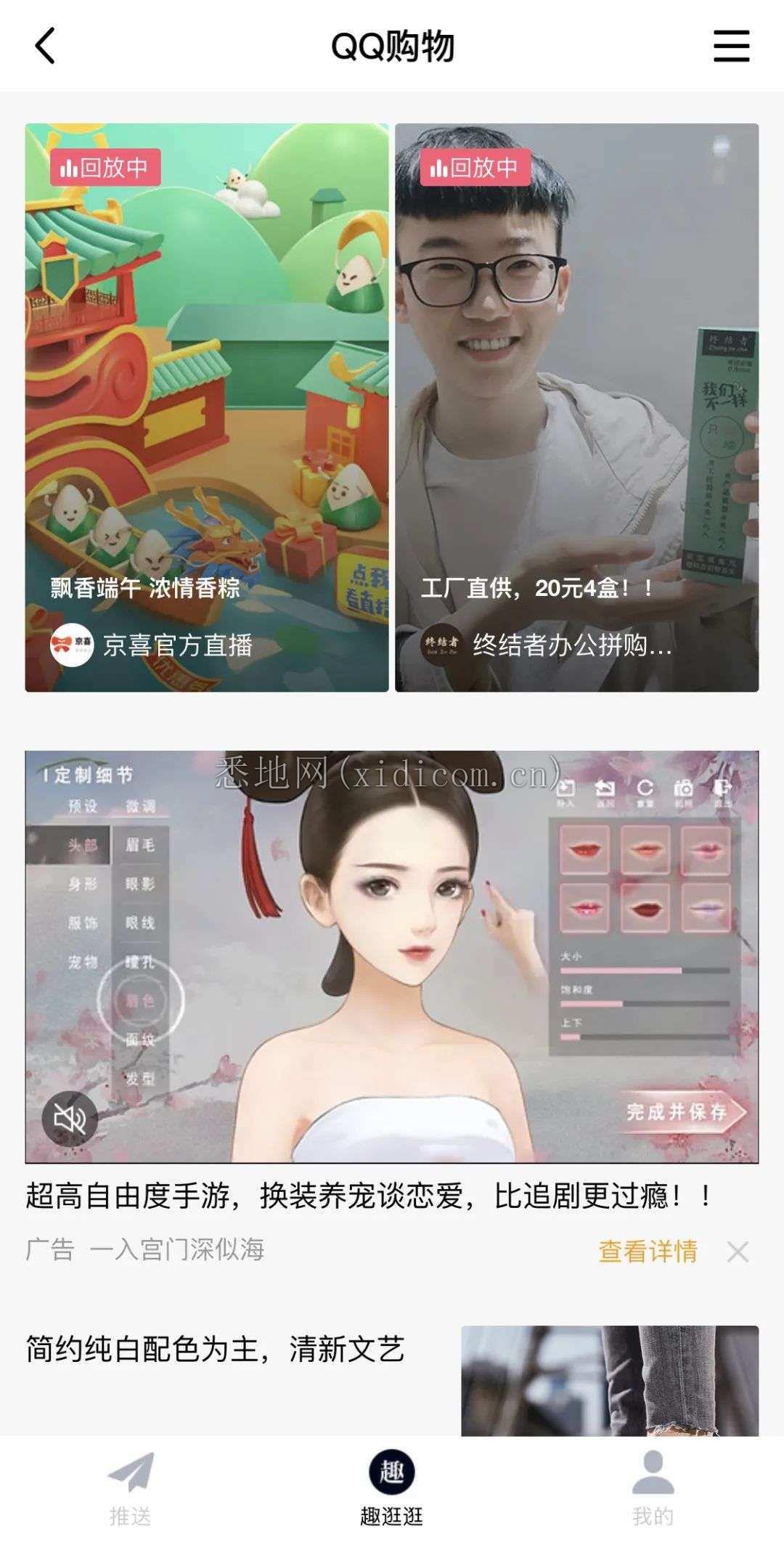Open 京喜官方直播 replay card
The image size is (784, 1555).
point(207,407)
